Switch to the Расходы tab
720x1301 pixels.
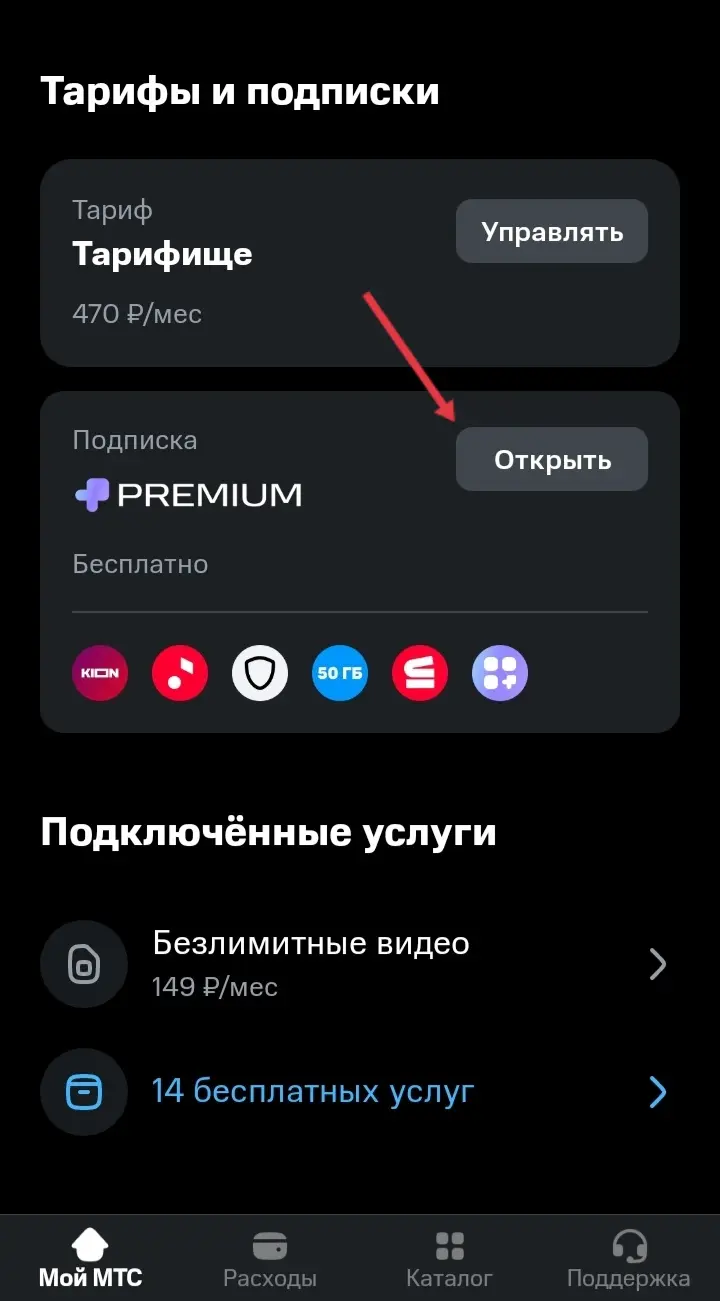coord(270,1259)
